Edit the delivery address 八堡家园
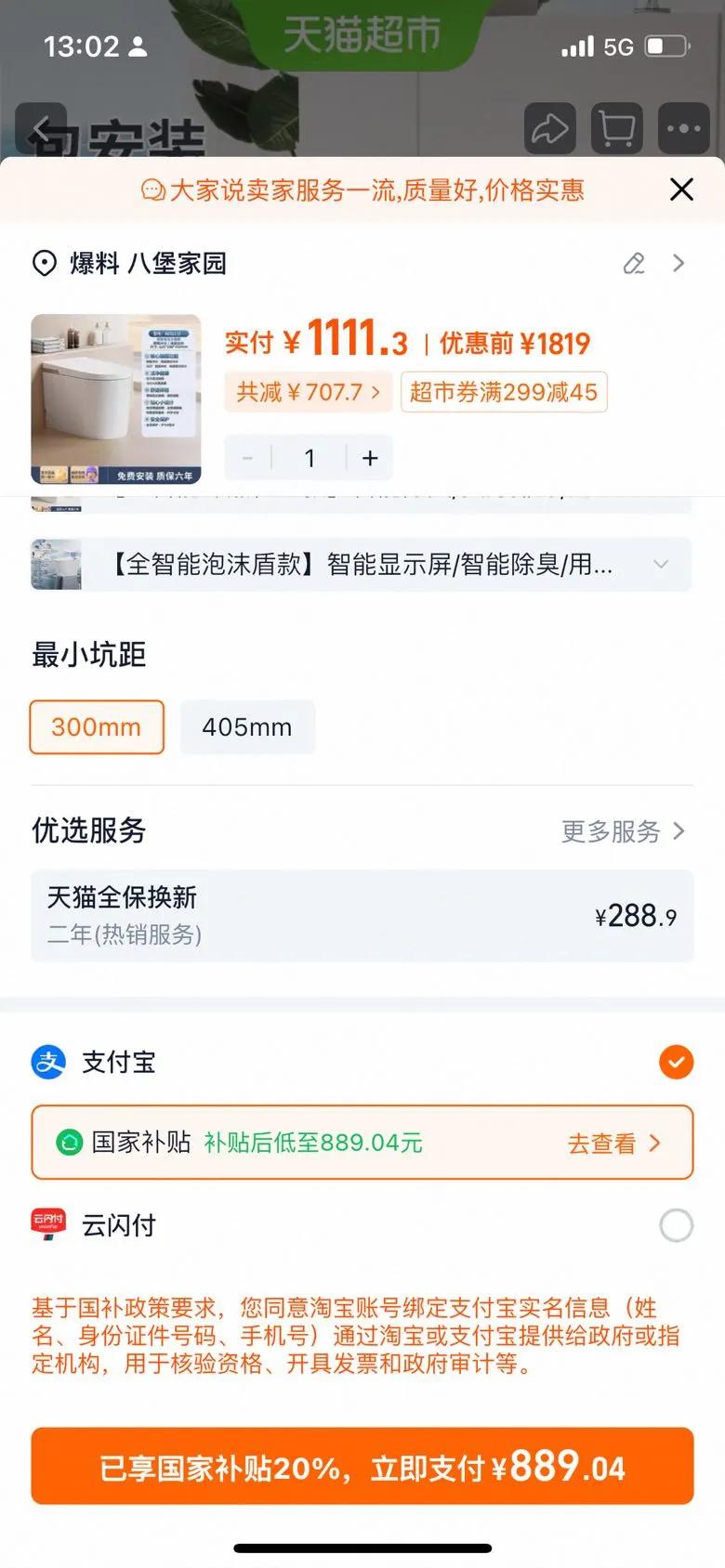 (x=634, y=264)
